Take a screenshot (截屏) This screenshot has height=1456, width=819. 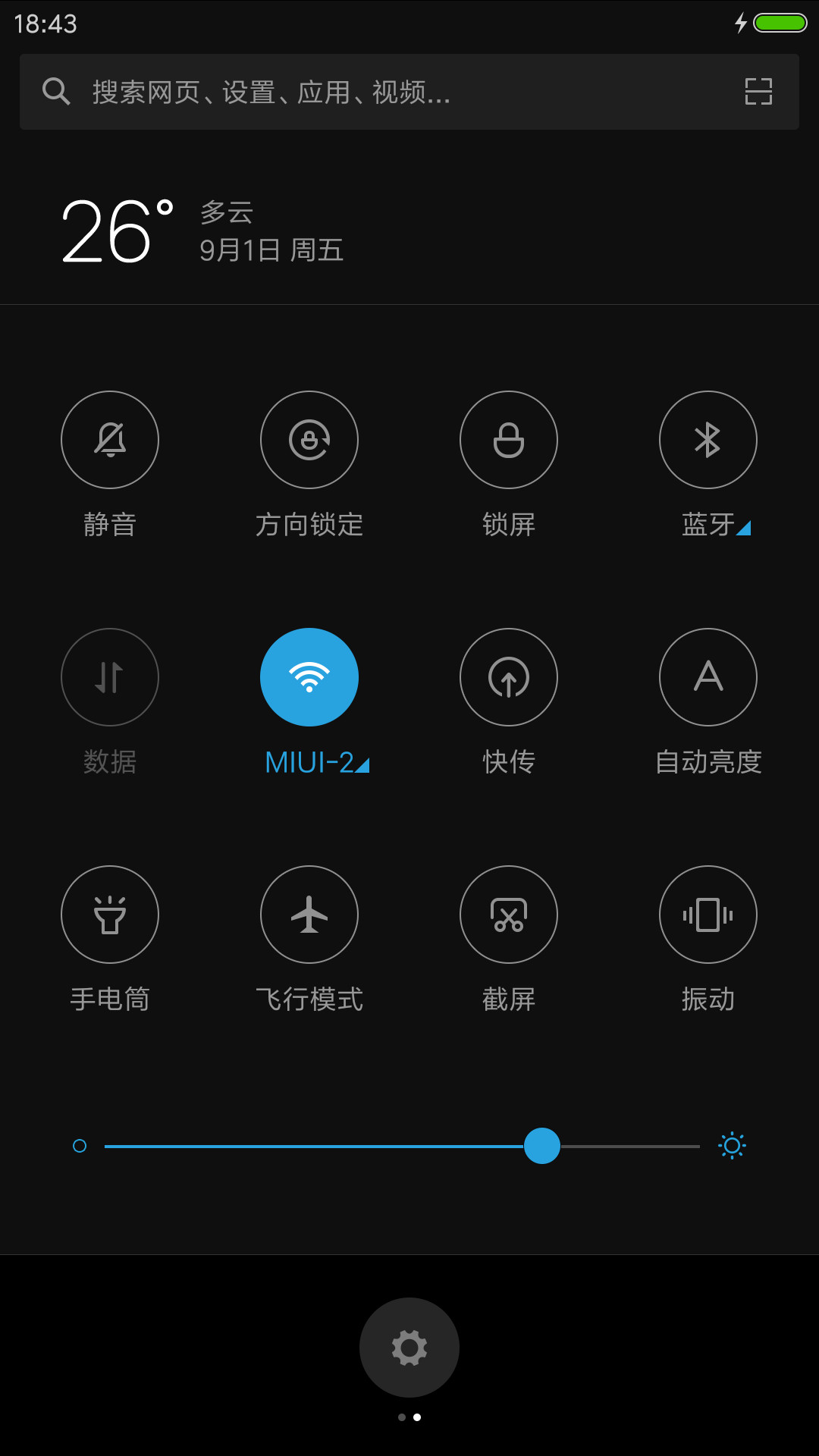pyautogui.click(x=509, y=915)
